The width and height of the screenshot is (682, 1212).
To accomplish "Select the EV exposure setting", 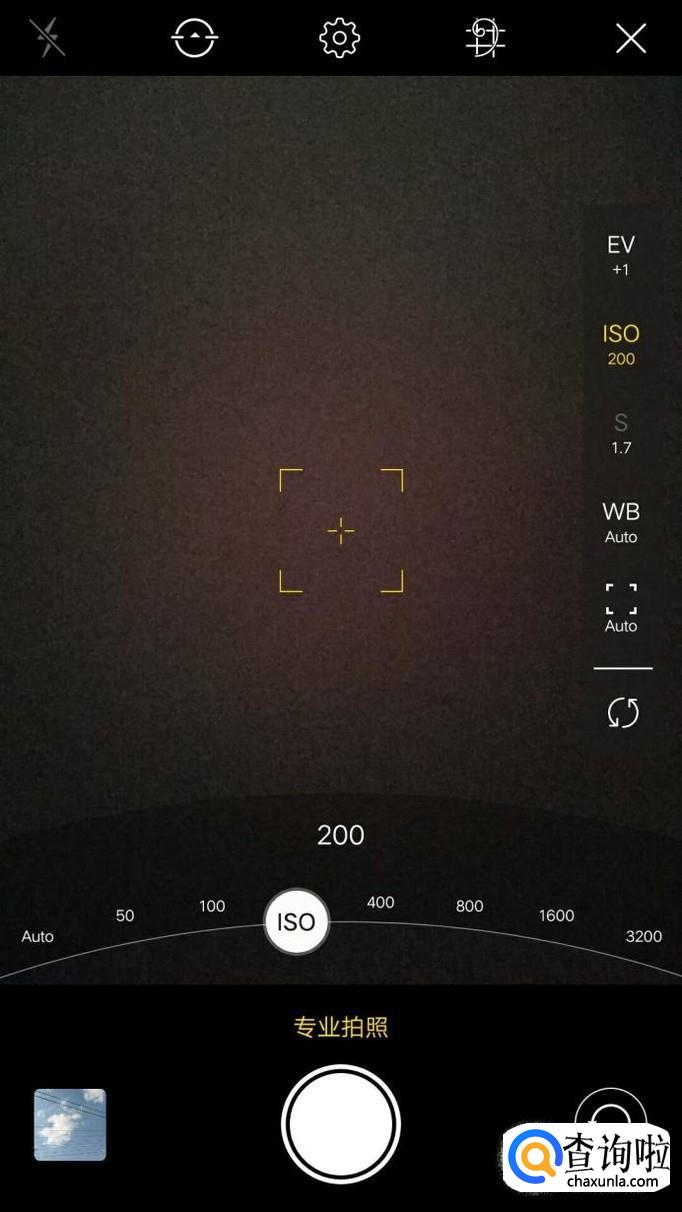I will point(621,255).
